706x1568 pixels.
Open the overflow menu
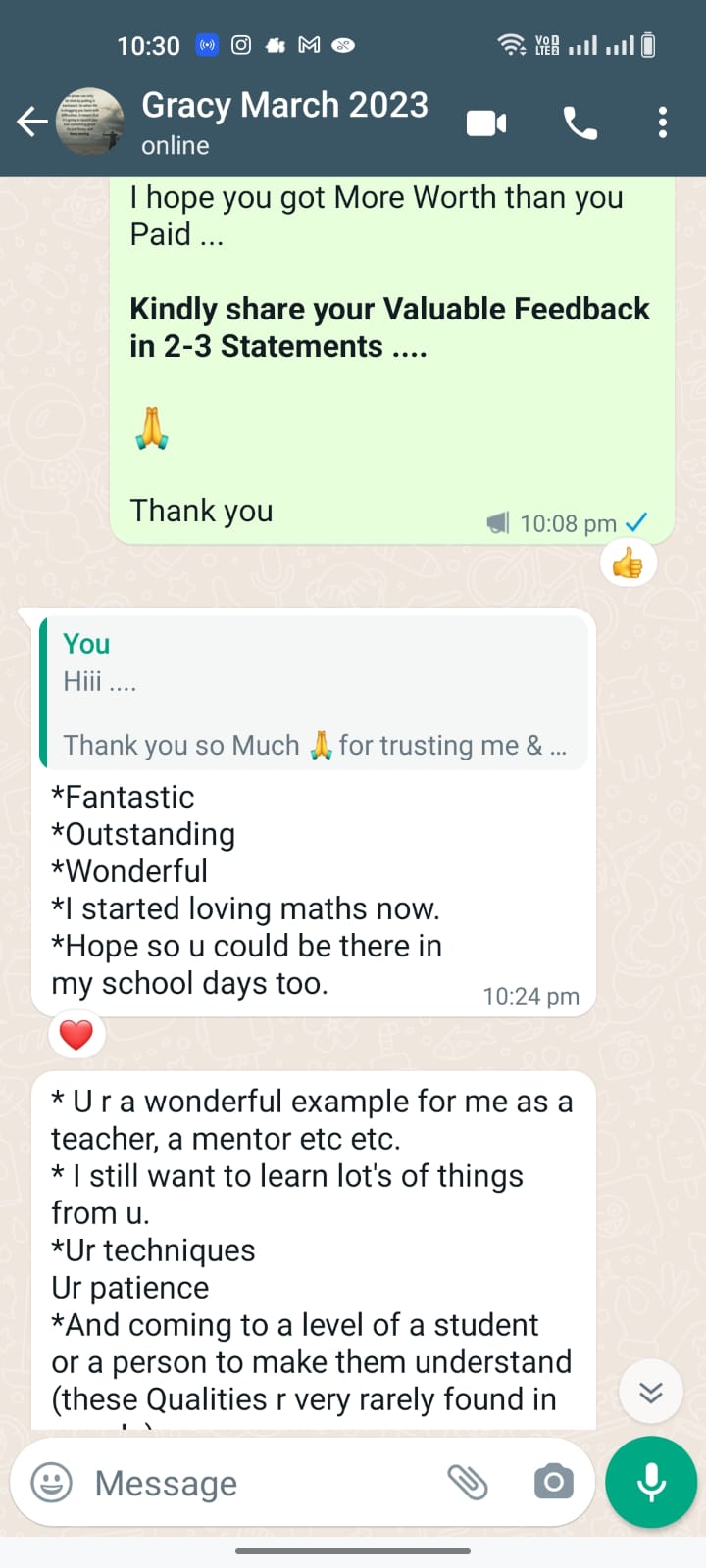[663, 122]
